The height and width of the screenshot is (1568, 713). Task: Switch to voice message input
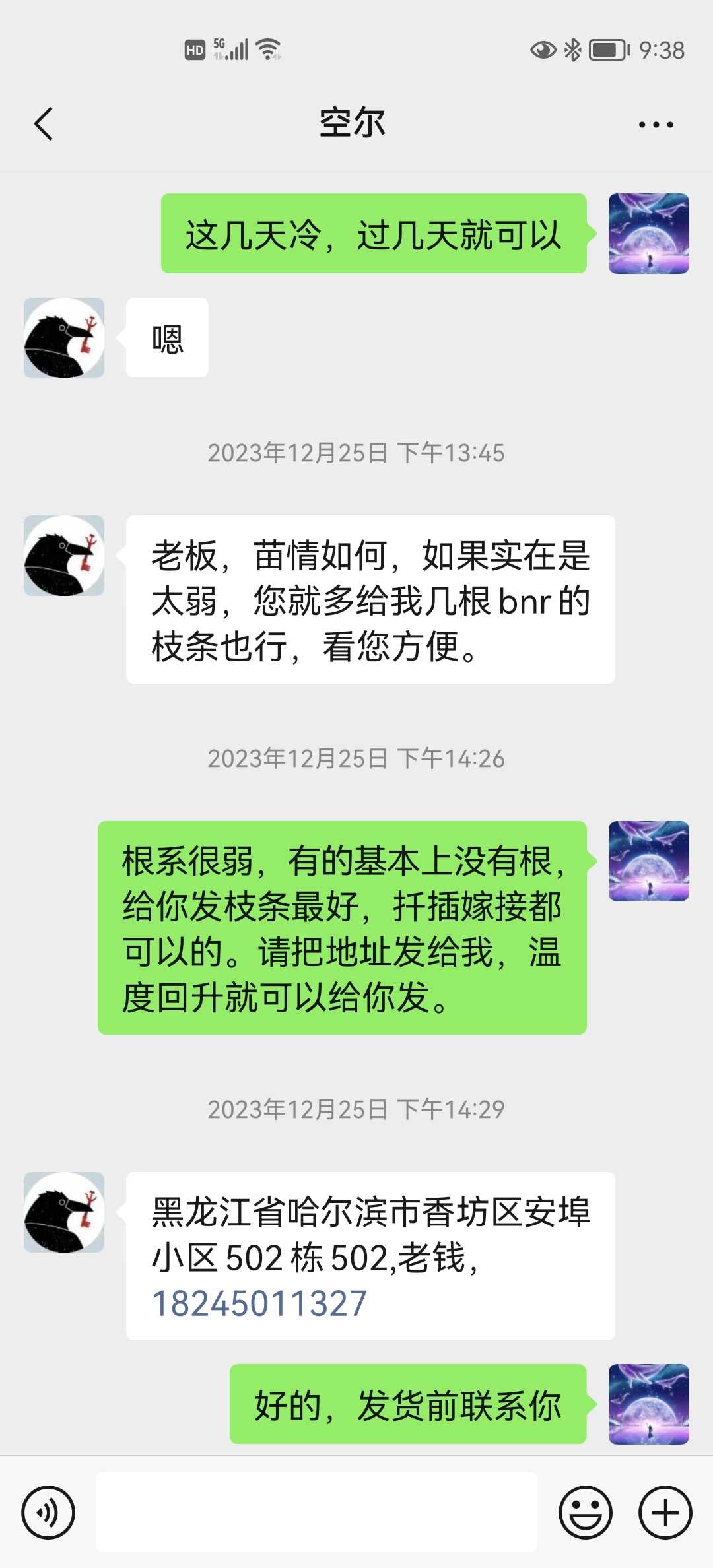[48, 1512]
